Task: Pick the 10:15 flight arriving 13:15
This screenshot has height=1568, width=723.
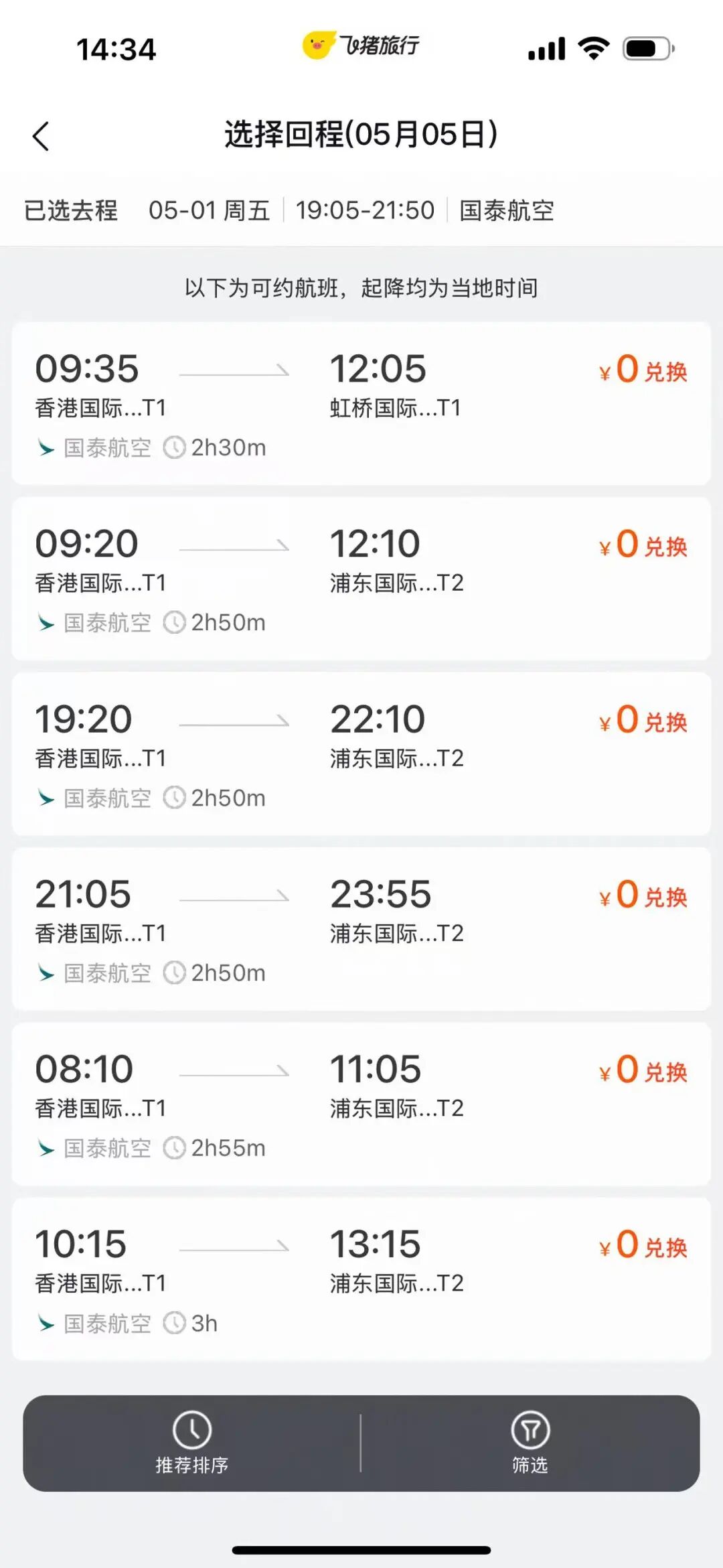Action: pyautogui.click(x=361, y=1279)
